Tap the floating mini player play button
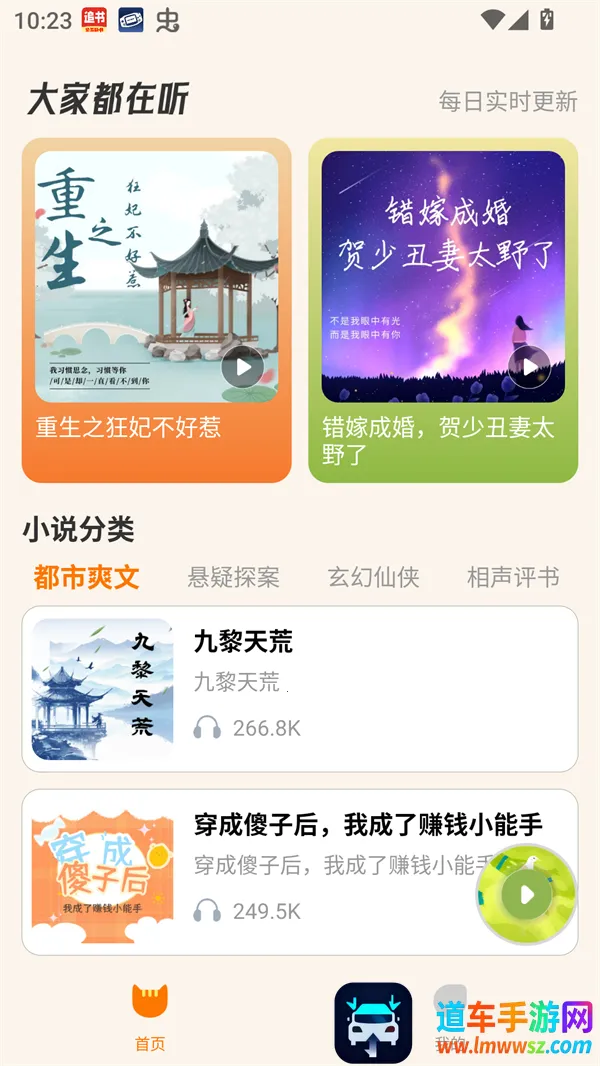 click(x=527, y=894)
